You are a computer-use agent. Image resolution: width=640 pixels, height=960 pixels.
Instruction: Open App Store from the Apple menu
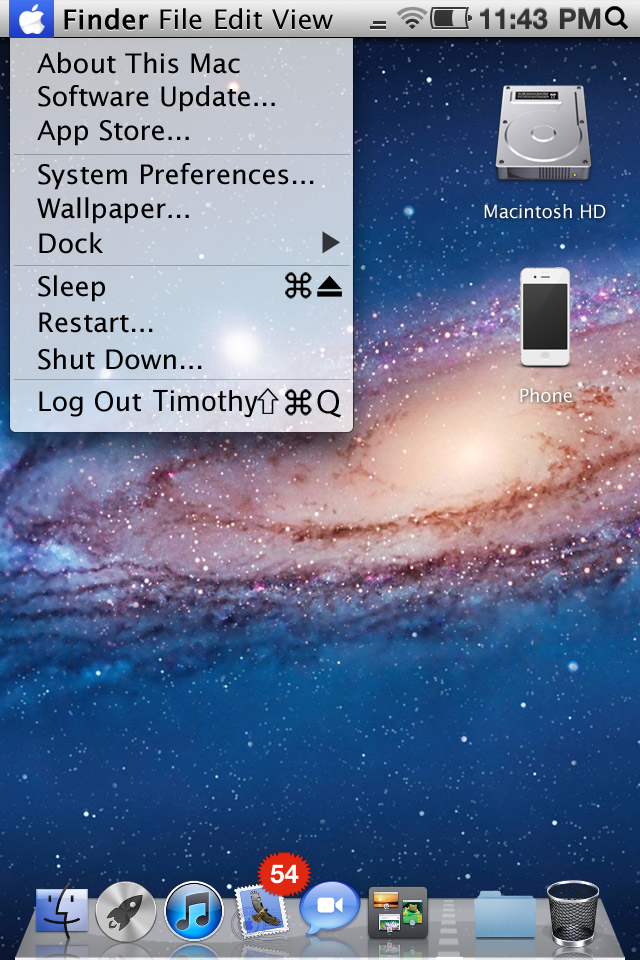(x=181, y=131)
